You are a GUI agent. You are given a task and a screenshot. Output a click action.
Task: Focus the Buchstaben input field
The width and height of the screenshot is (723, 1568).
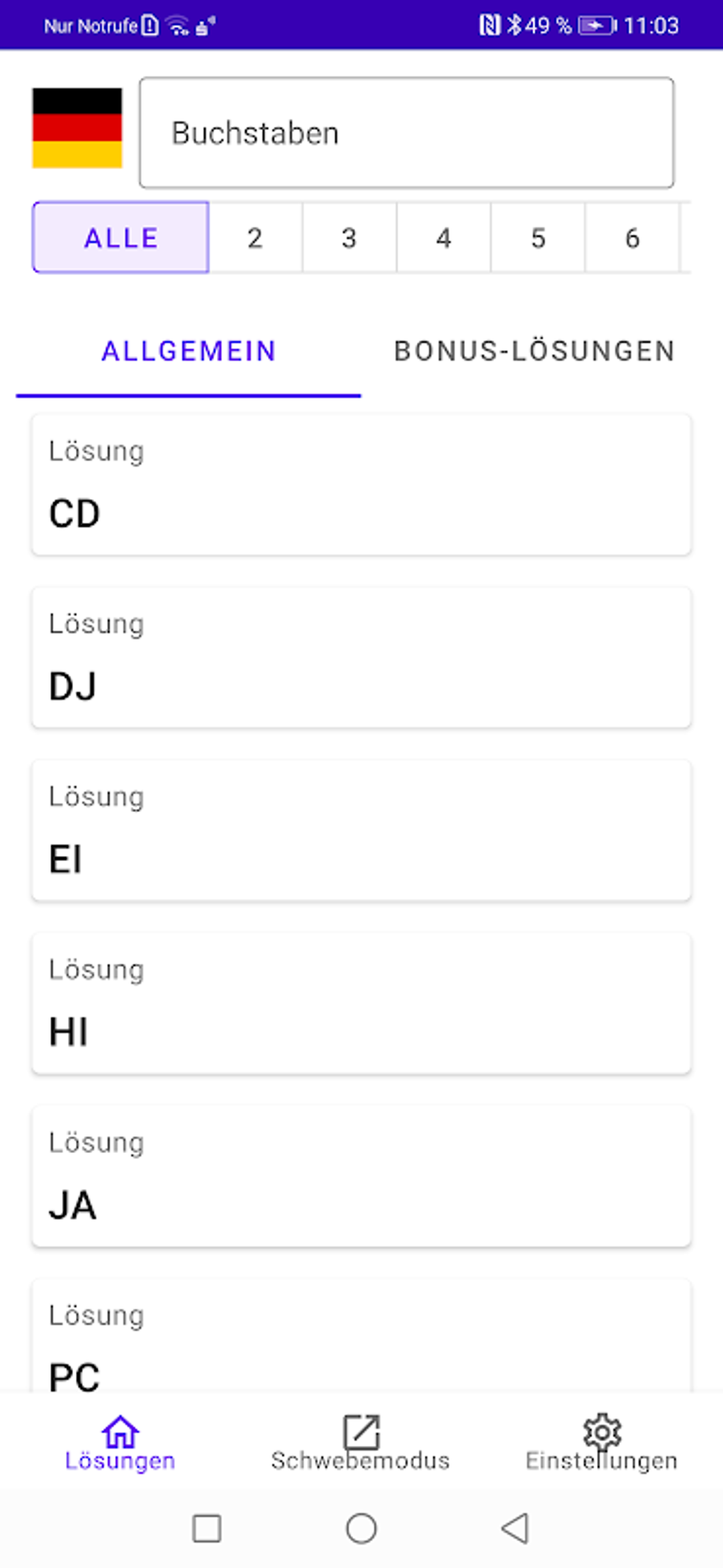(x=406, y=133)
